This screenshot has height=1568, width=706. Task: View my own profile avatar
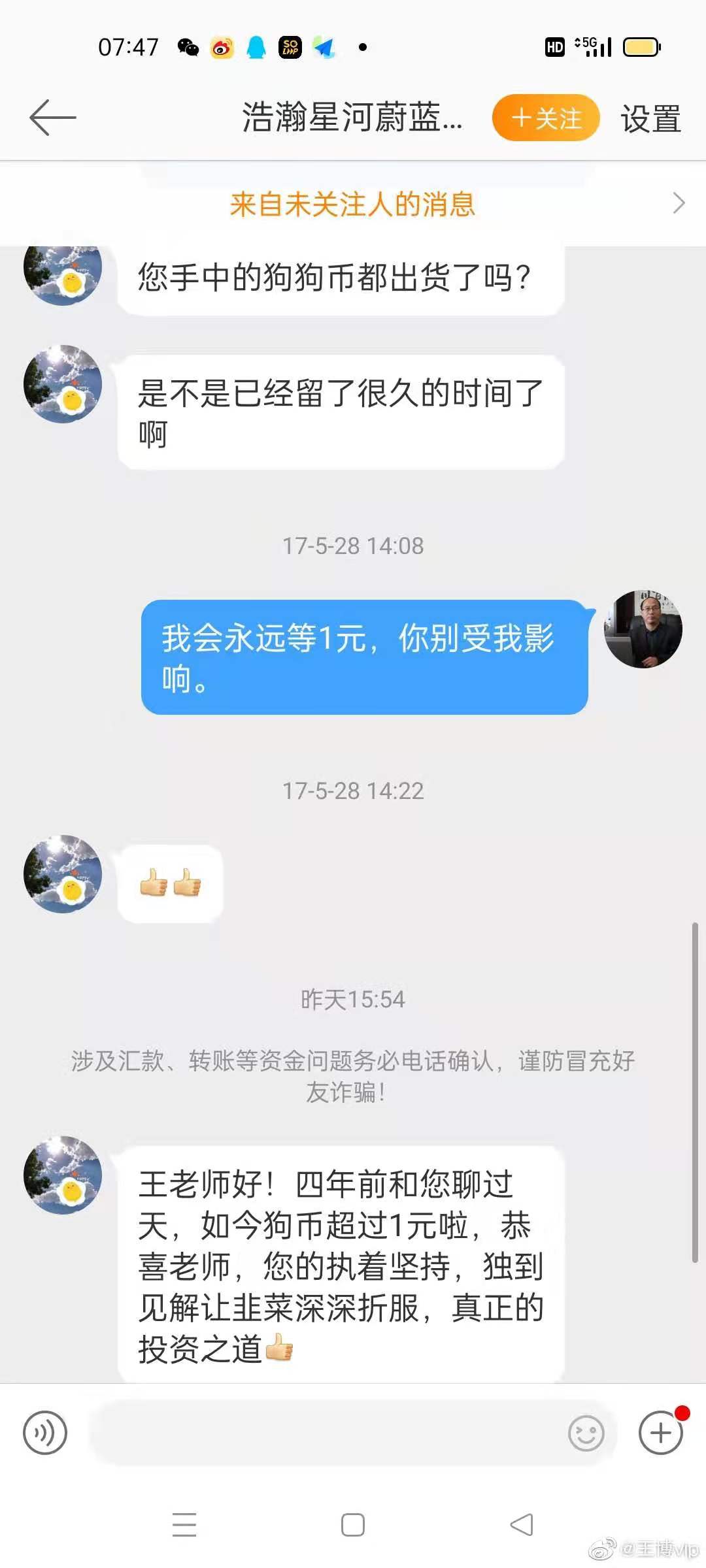click(643, 629)
